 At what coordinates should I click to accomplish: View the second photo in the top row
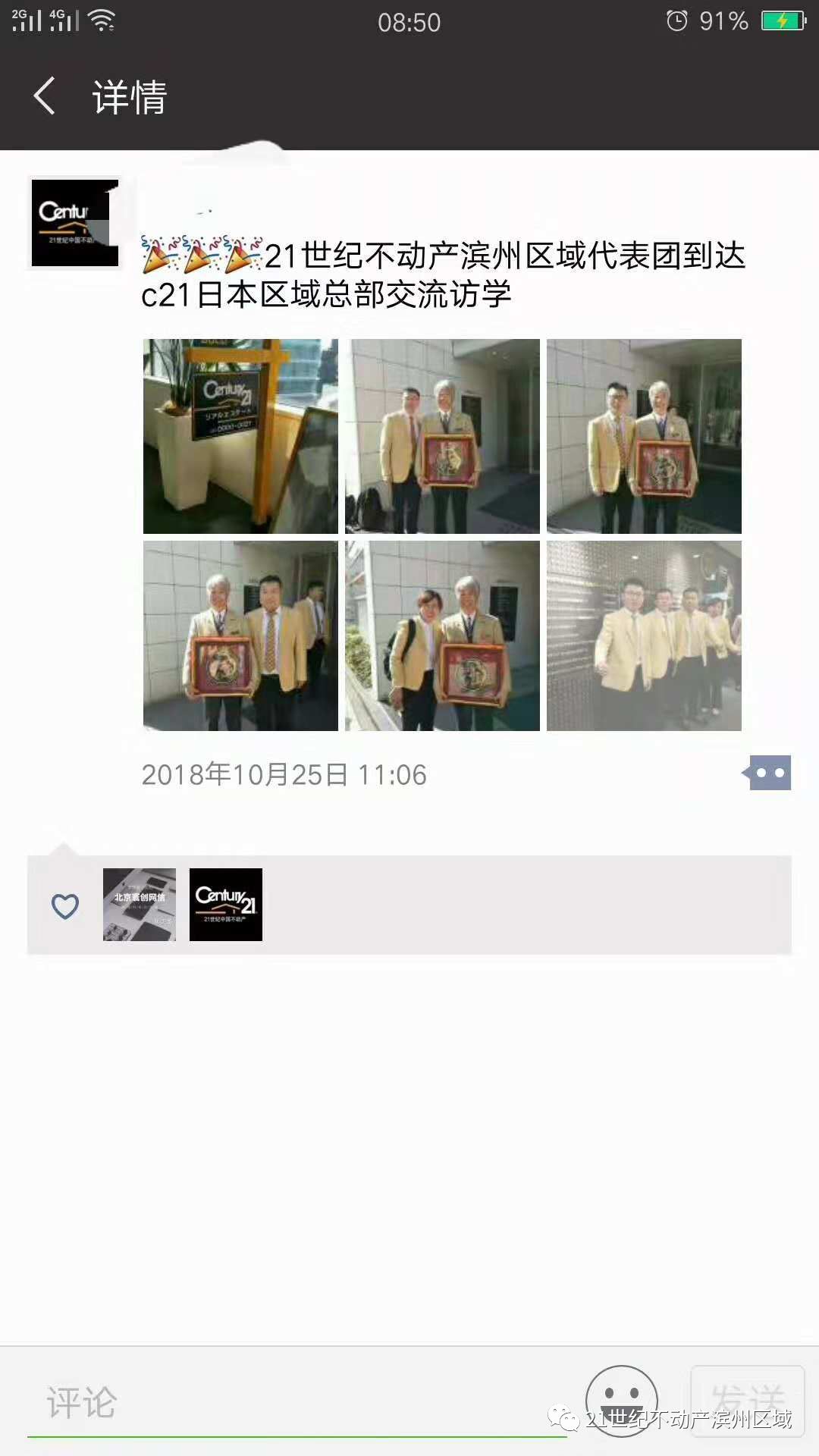click(442, 436)
